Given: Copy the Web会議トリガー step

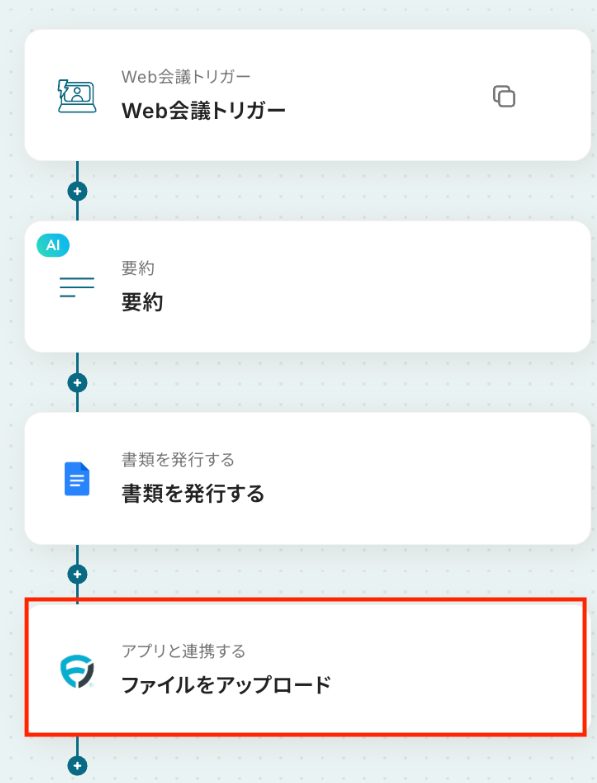Looking at the screenshot, I should pyautogui.click(x=504, y=96).
